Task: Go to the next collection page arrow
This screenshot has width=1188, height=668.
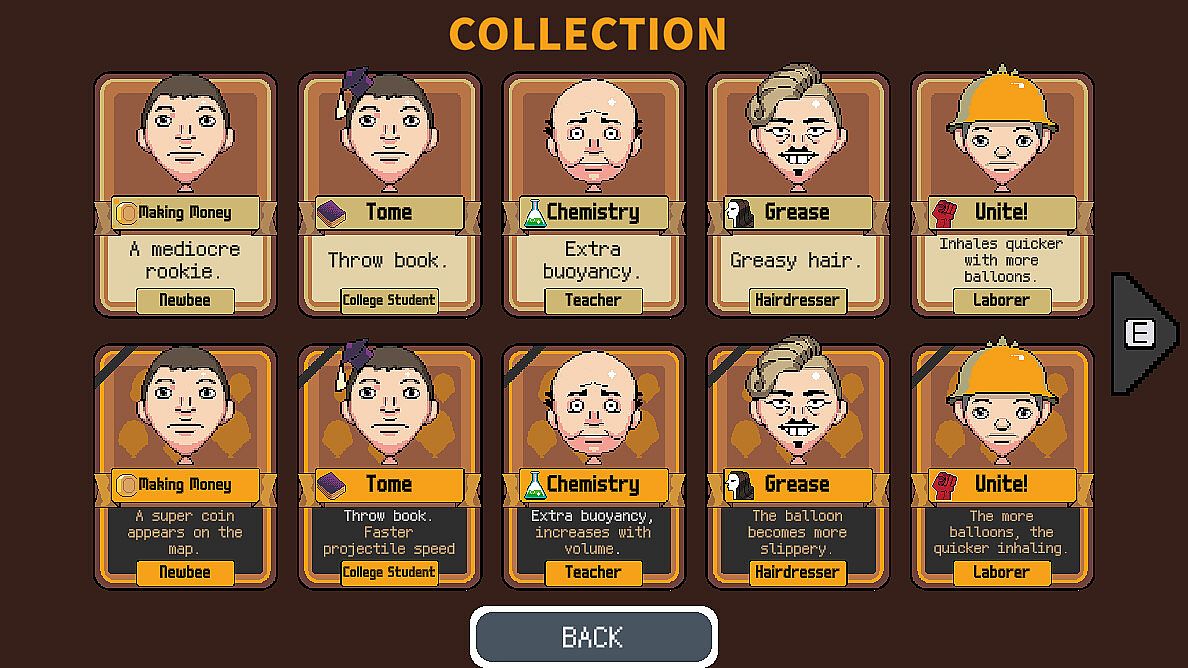Action: click(1143, 333)
